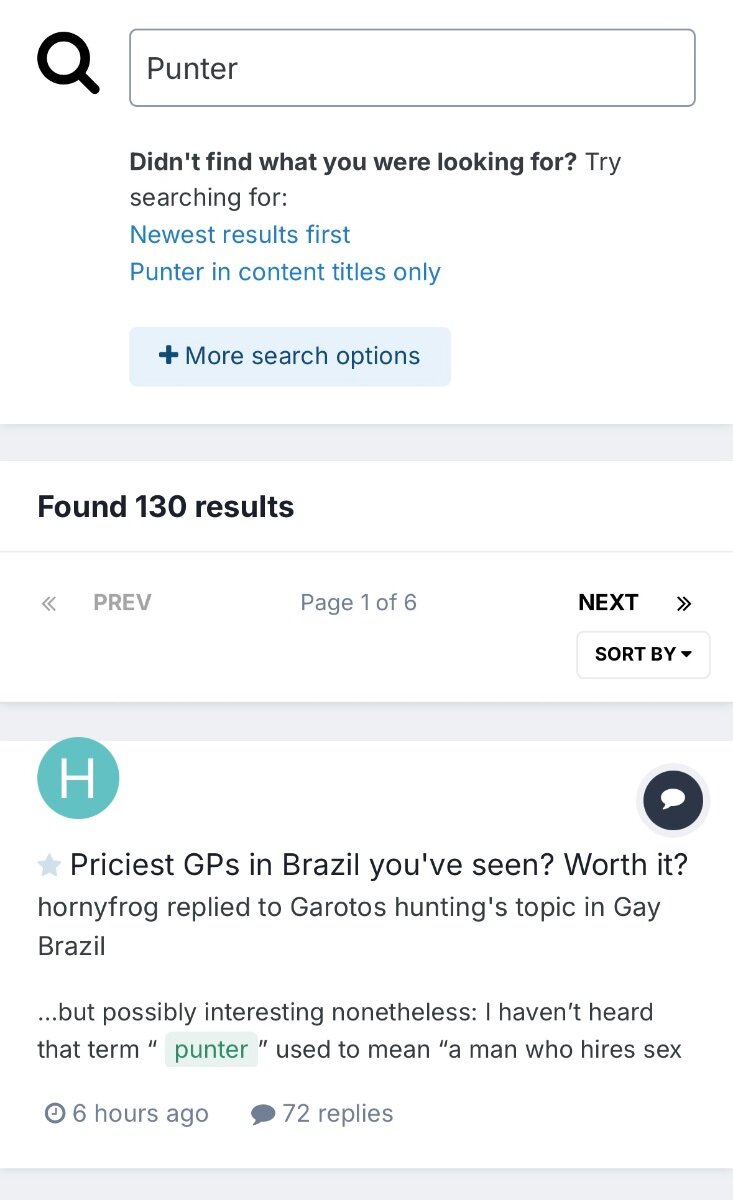The image size is (733, 1200).
Task: Tap the speech bubble icon on the result
Action: click(673, 800)
